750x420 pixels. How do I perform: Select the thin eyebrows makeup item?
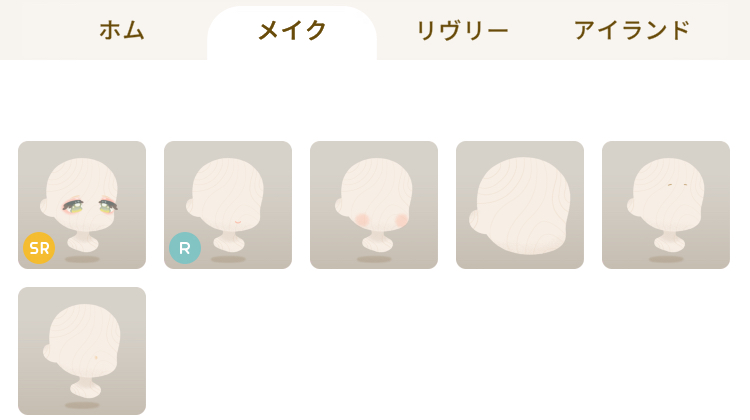click(666, 205)
